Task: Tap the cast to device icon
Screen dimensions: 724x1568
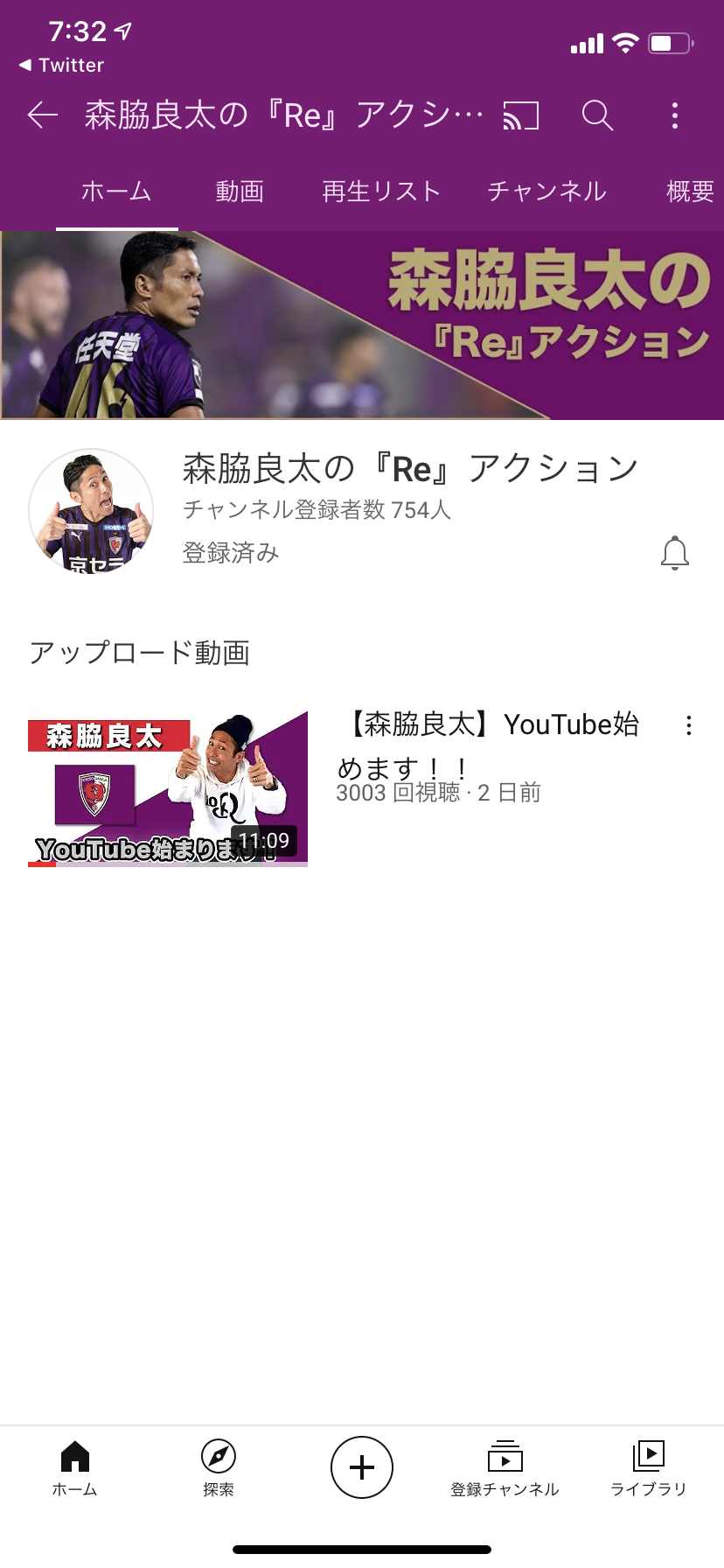Action: coord(520,115)
